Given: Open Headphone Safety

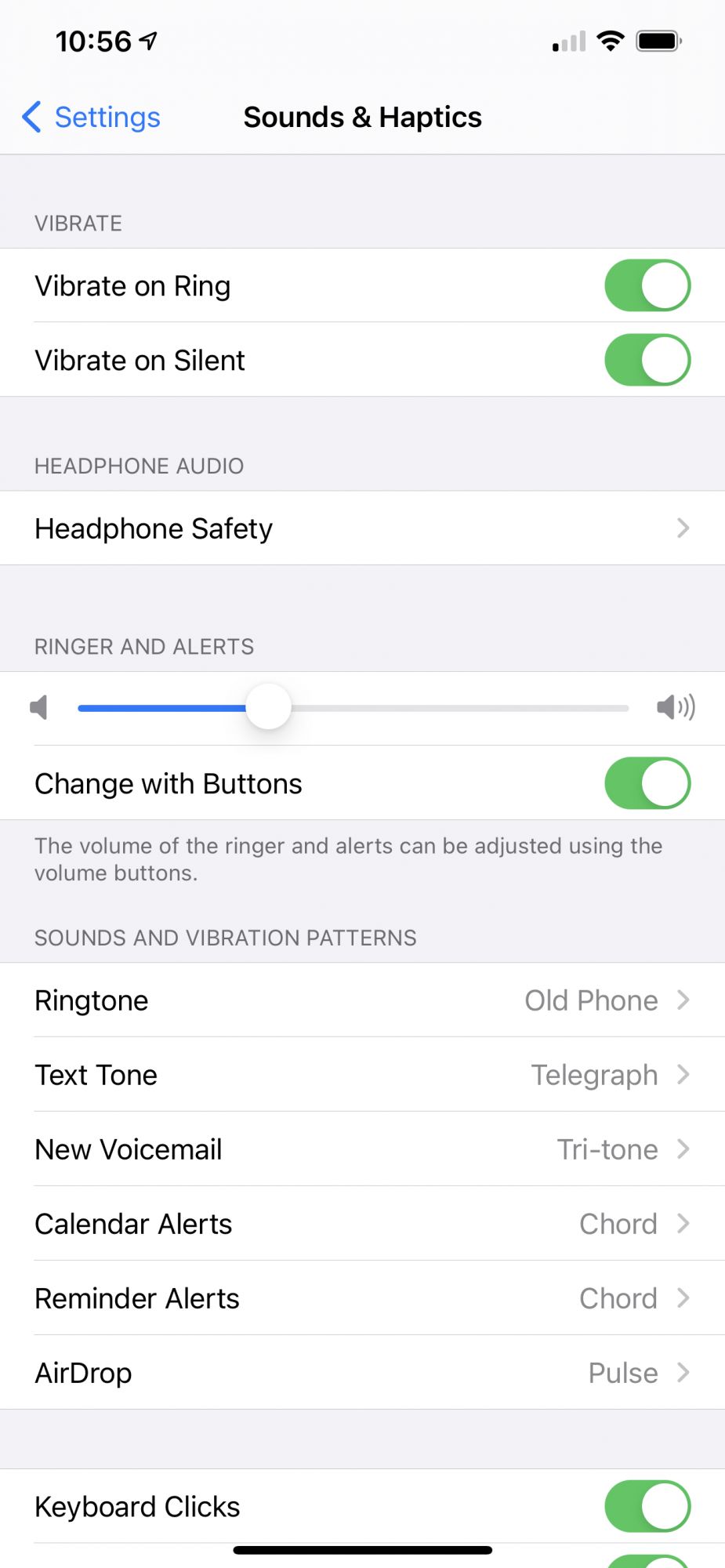Looking at the screenshot, I should click(x=362, y=528).
